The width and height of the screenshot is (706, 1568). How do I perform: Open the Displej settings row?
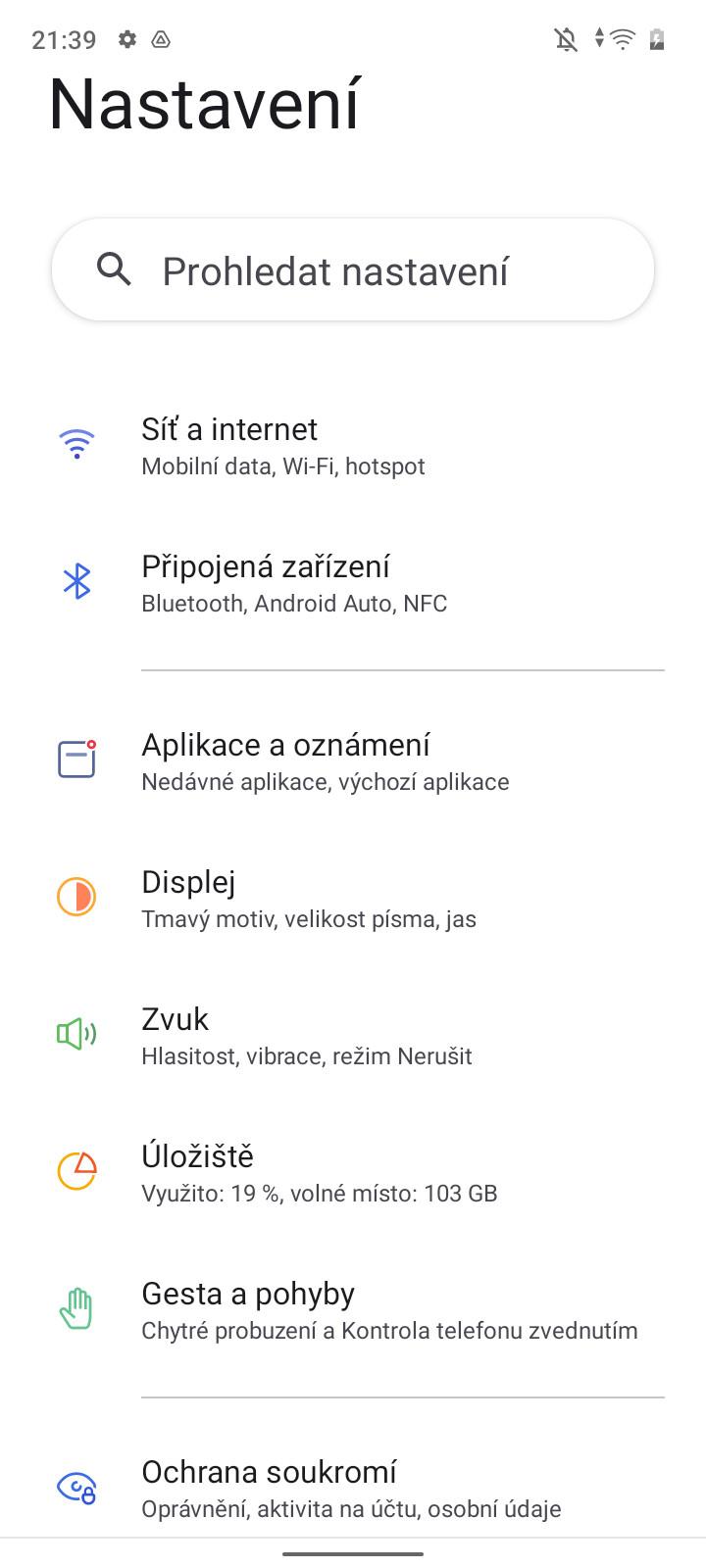(353, 899)
